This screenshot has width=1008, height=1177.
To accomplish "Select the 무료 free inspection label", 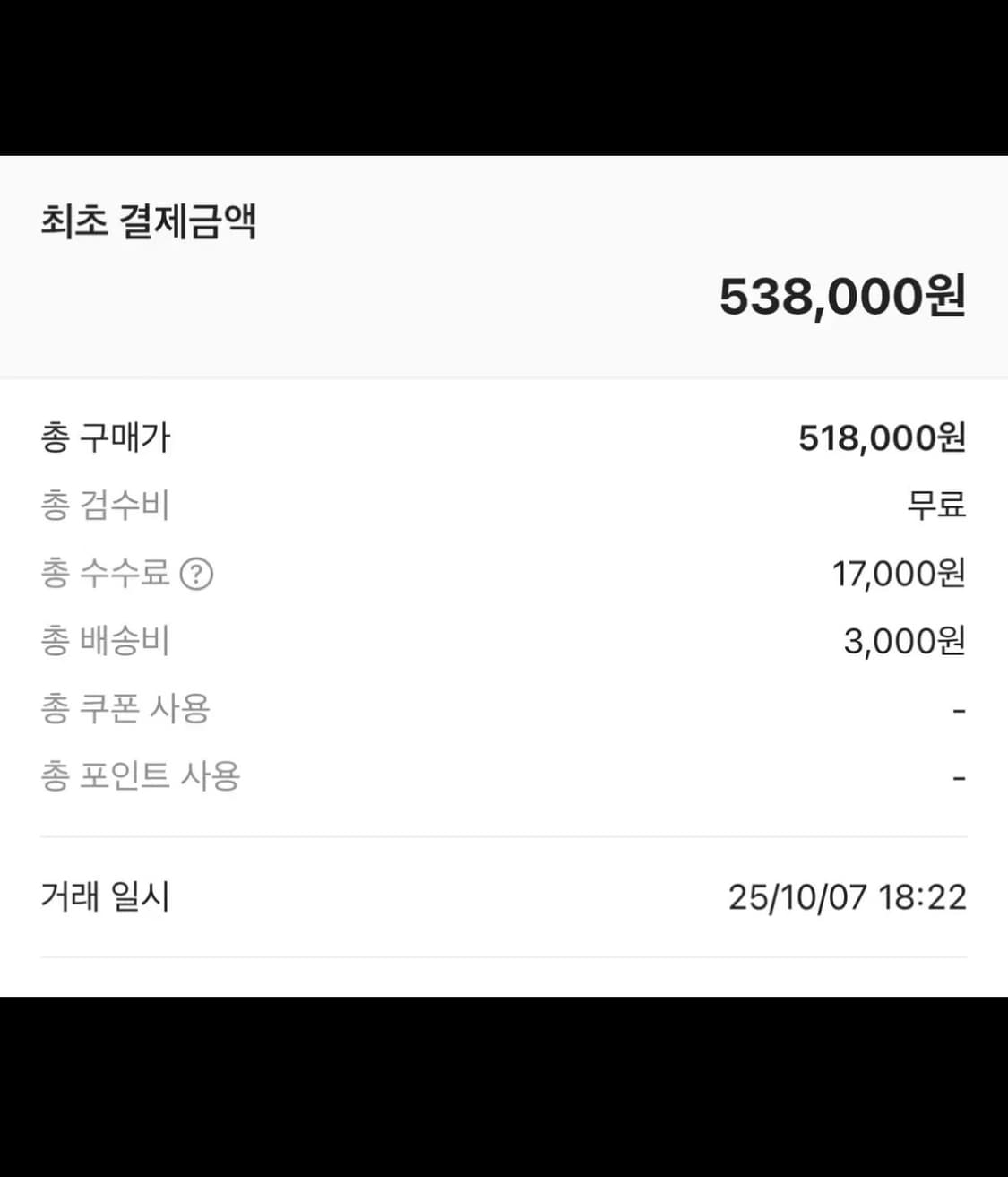I will tap(935, 506).
